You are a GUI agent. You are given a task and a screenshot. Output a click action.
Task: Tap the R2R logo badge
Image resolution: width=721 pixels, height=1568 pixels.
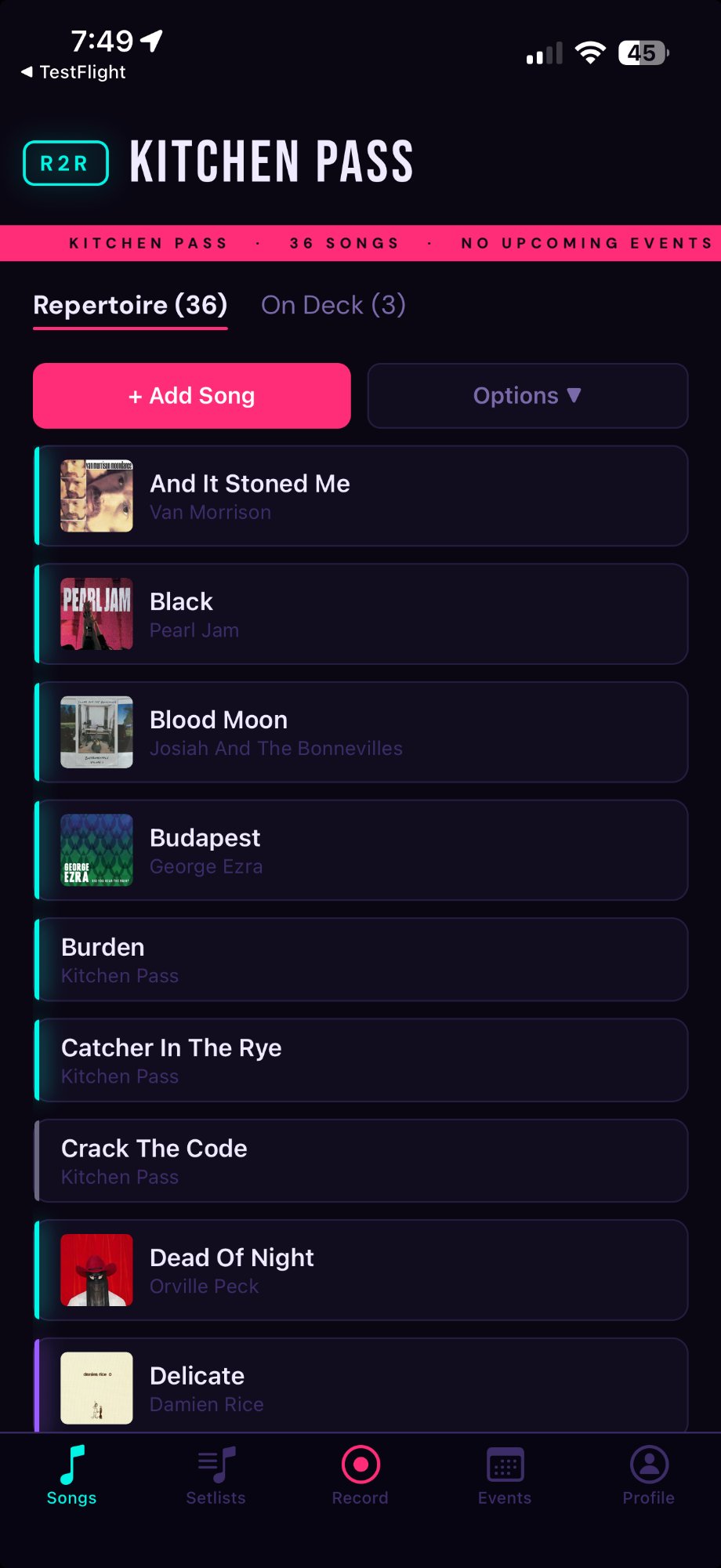point(65,163)
